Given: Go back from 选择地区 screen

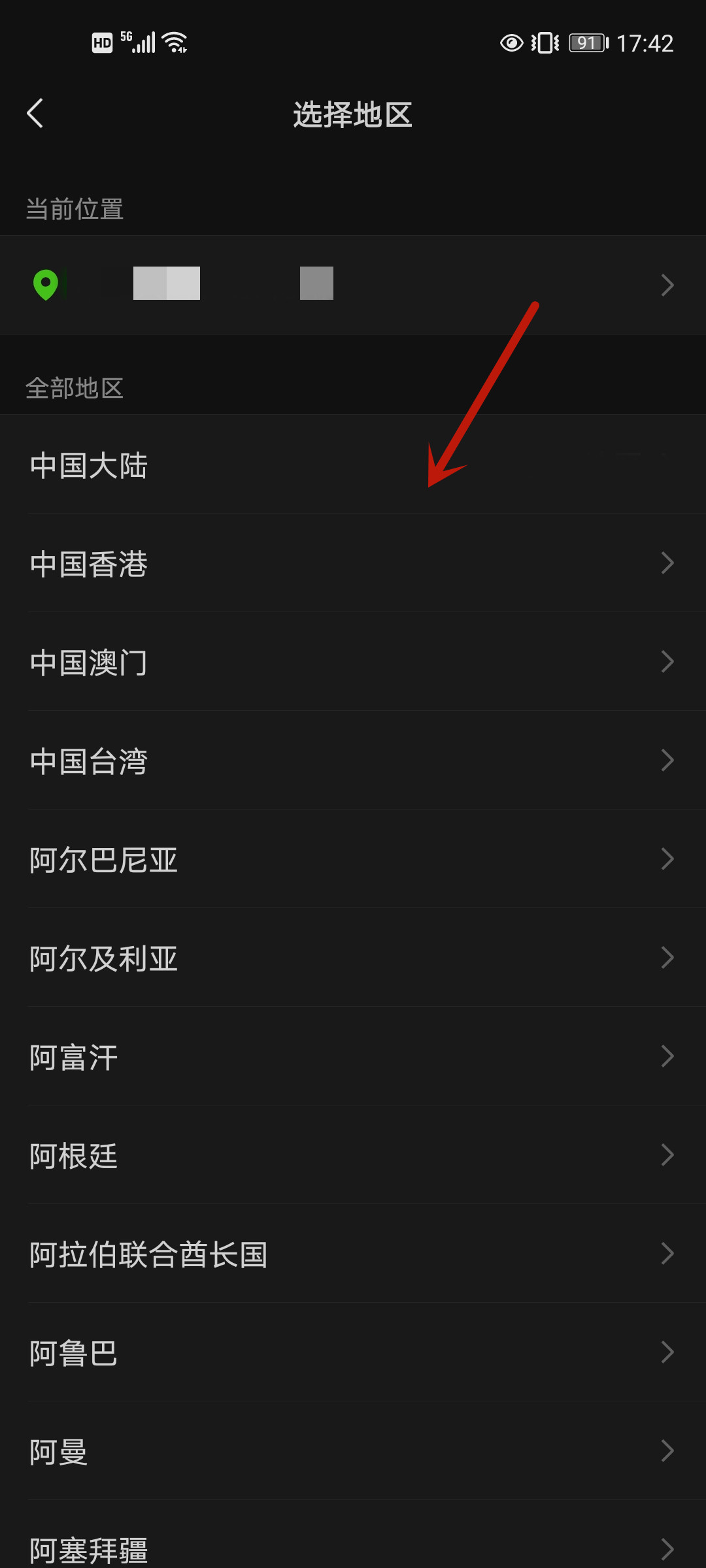Looking at the screenshot, I should click(35, 114).
